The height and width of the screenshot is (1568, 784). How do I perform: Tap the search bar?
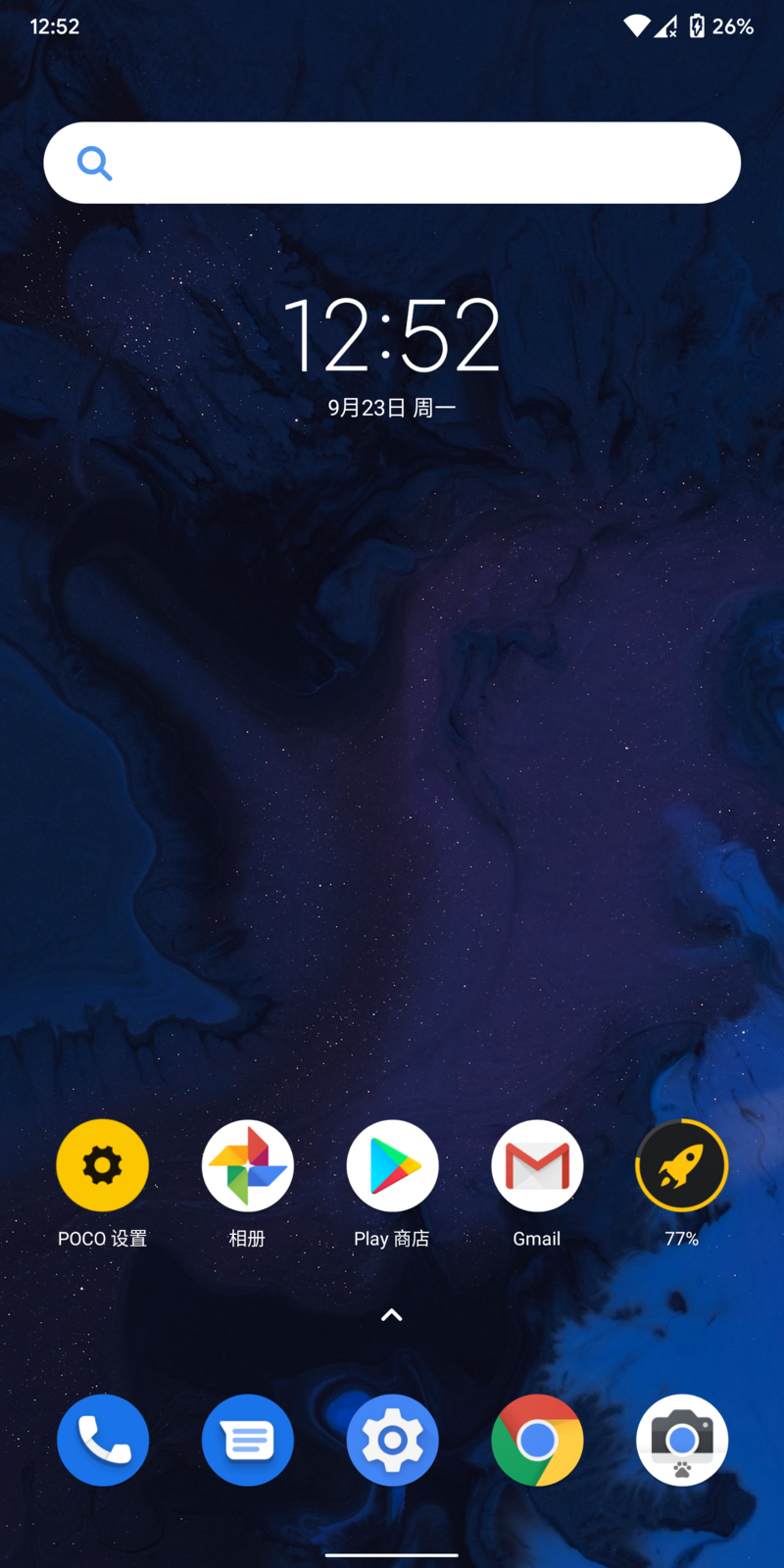pyautogui.click(x=392, y=163)
